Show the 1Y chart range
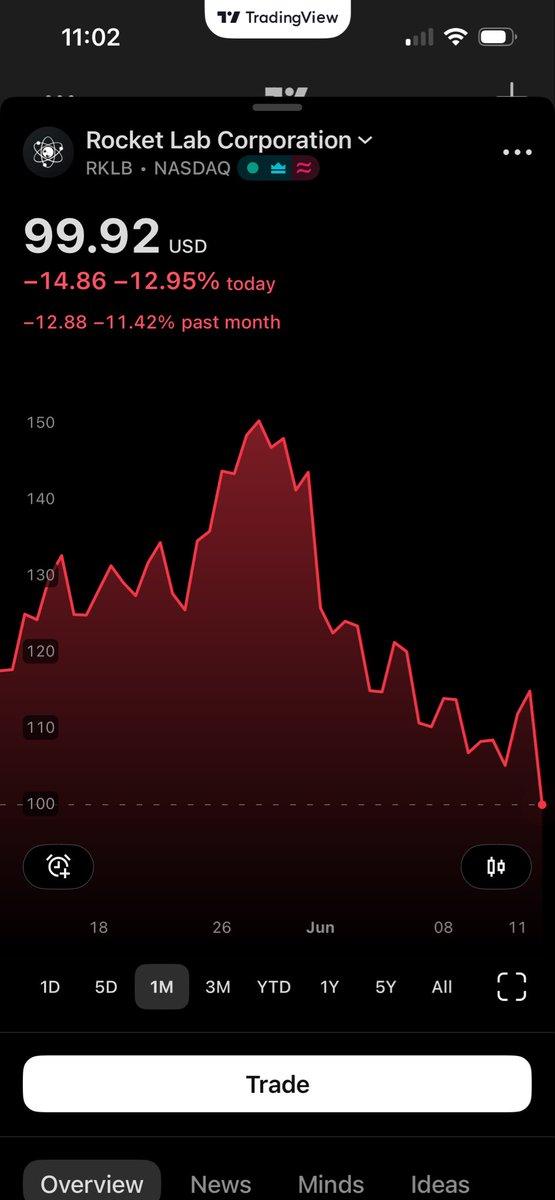Screen dimensions: 555x1200 (x=330, y=987)
